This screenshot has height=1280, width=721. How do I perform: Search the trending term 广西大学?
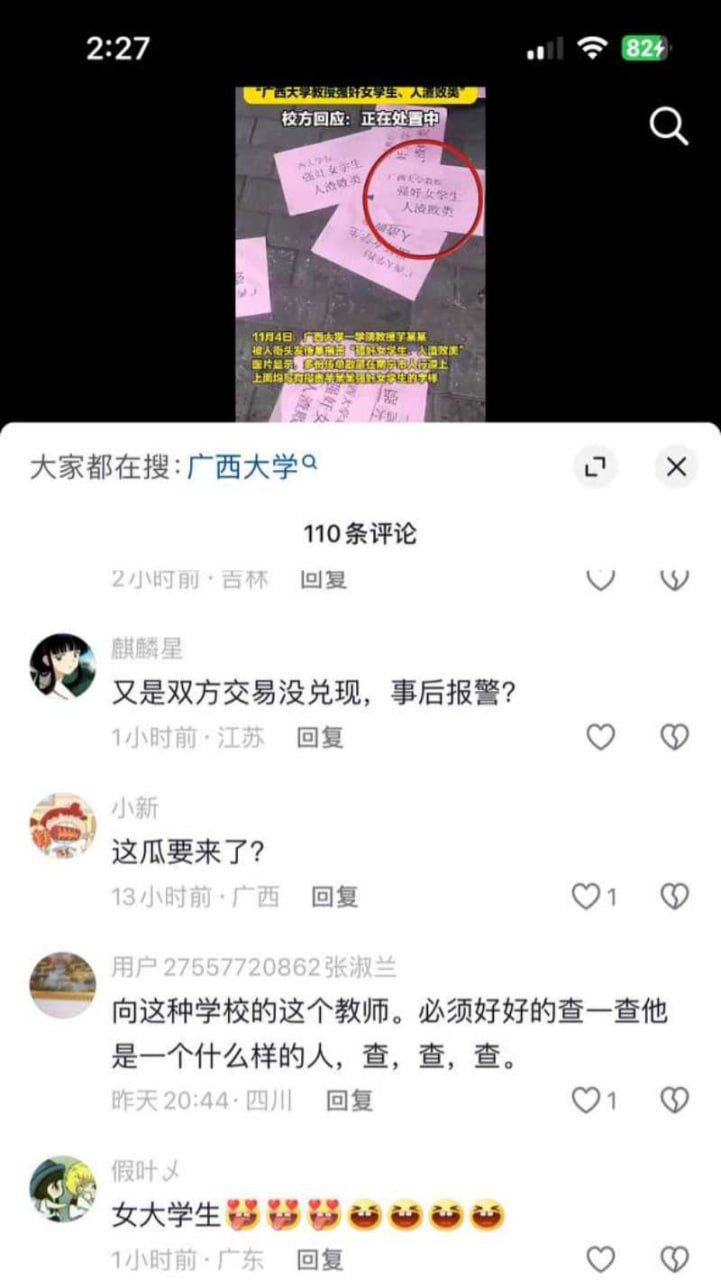(x=243, y=466)
